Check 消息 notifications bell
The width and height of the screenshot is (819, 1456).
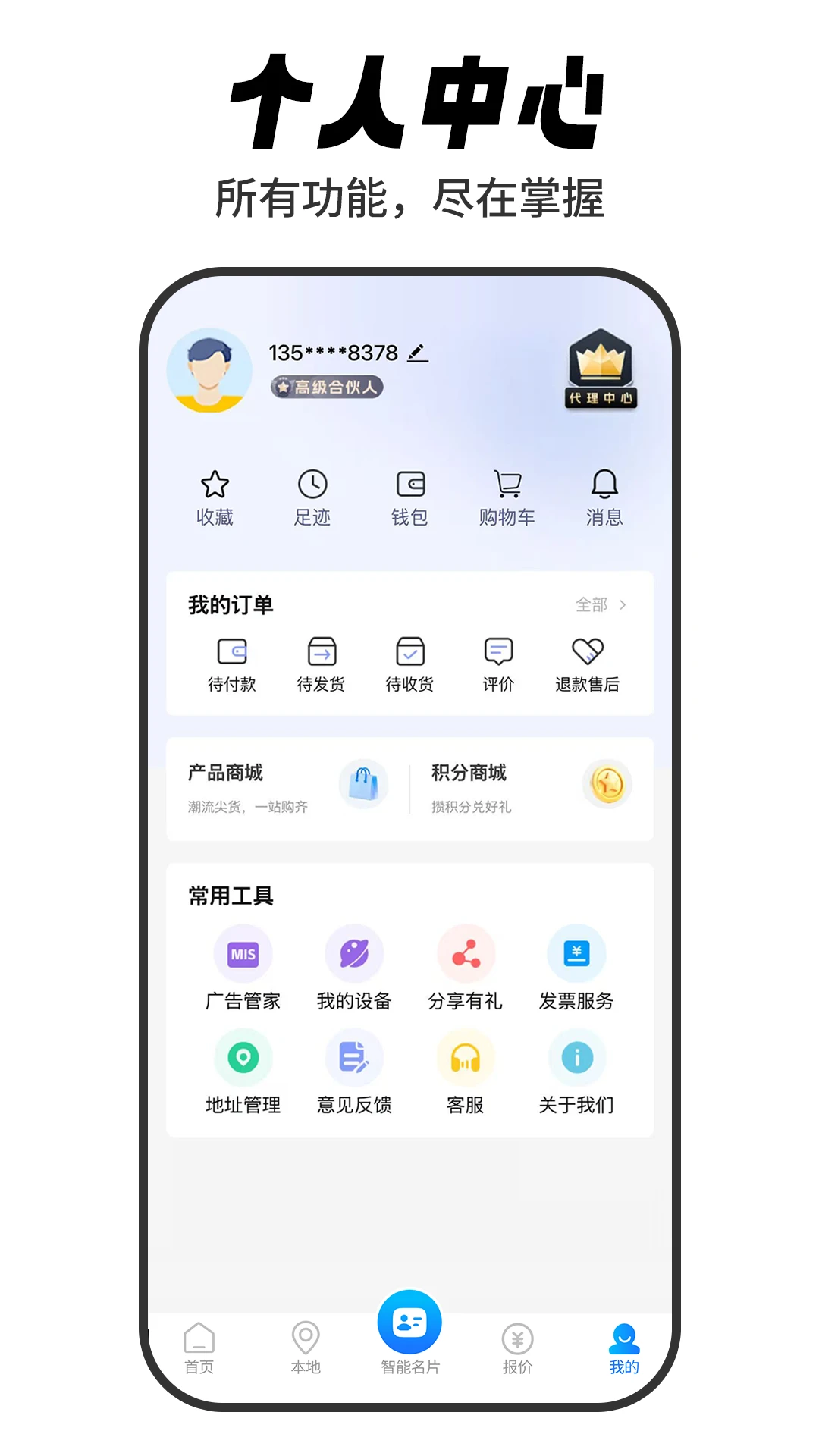coord(604,497)
